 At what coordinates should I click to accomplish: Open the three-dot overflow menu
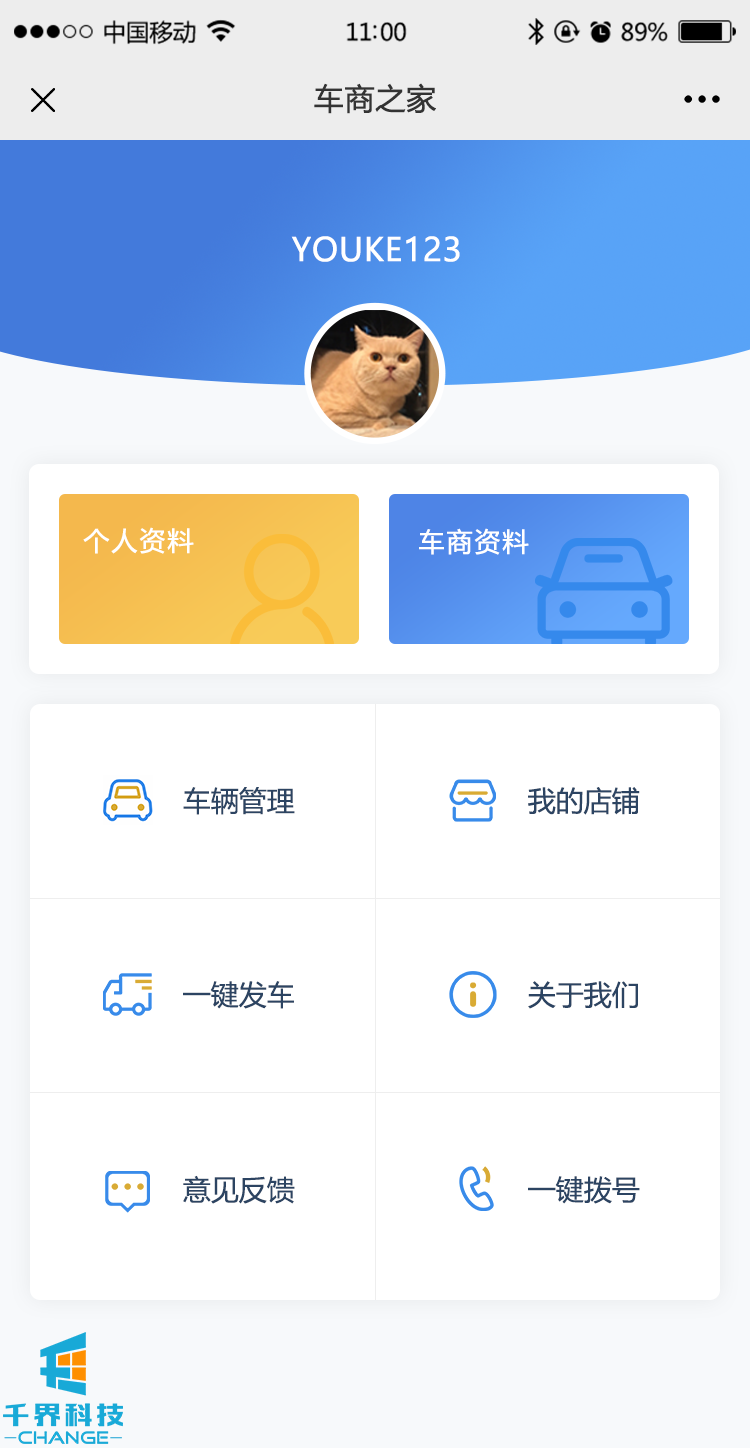point(702,100)
